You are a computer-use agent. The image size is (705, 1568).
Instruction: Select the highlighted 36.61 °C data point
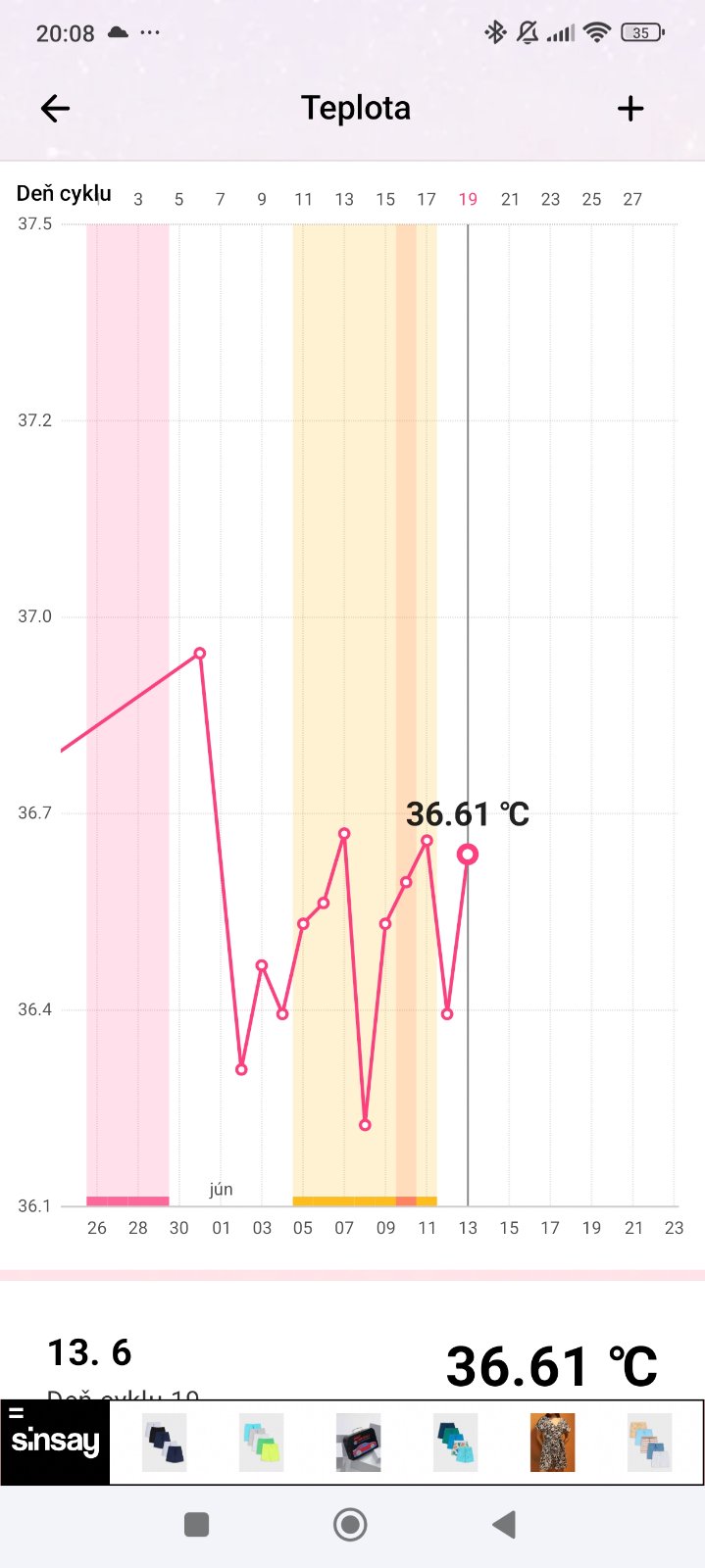click(468, 855)
